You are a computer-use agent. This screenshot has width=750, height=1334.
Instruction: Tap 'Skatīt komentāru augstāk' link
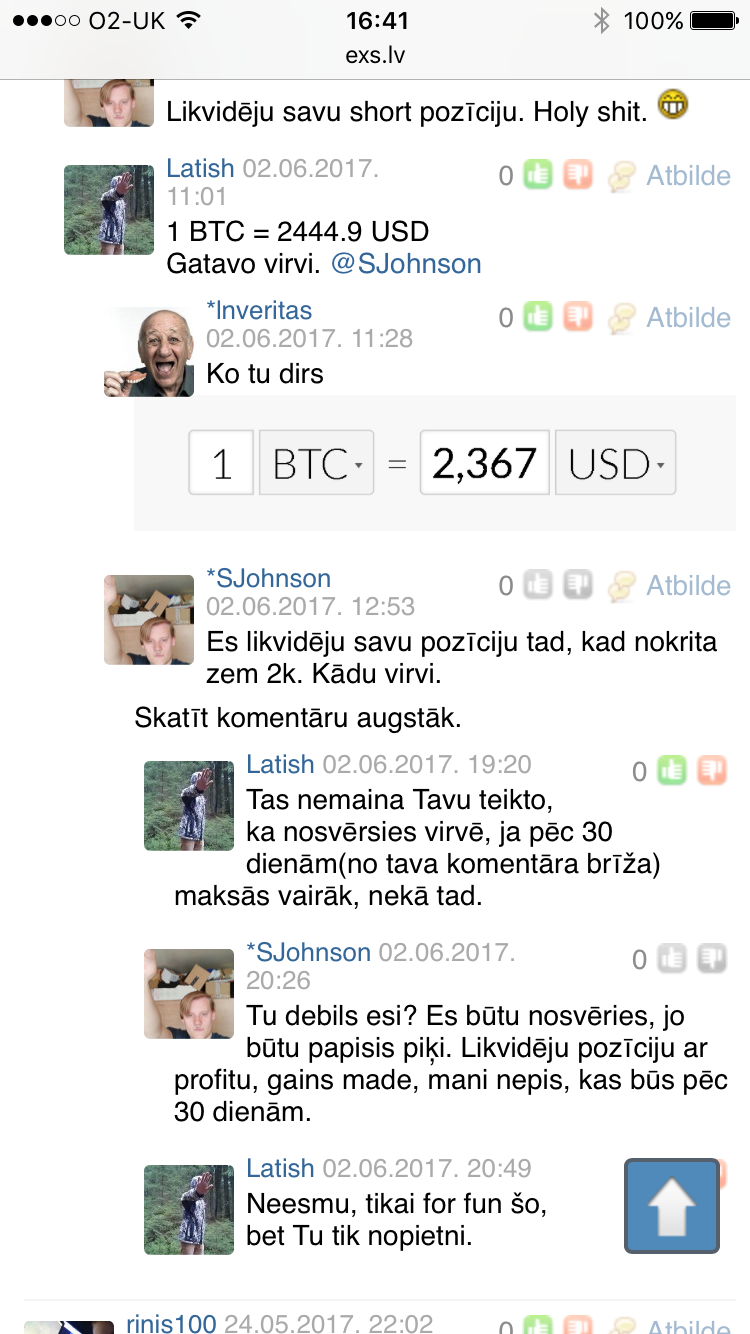click(298, 718)
